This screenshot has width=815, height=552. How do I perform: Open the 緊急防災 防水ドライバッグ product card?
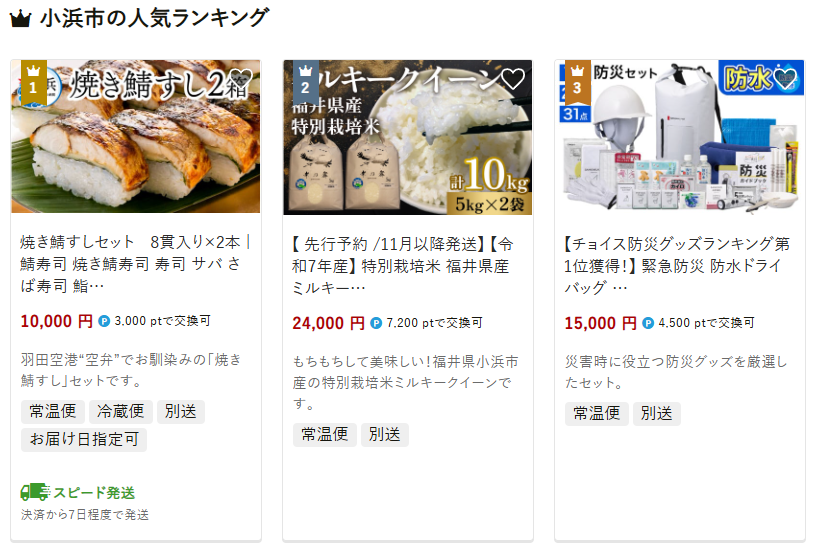click(x=679, y=263)
